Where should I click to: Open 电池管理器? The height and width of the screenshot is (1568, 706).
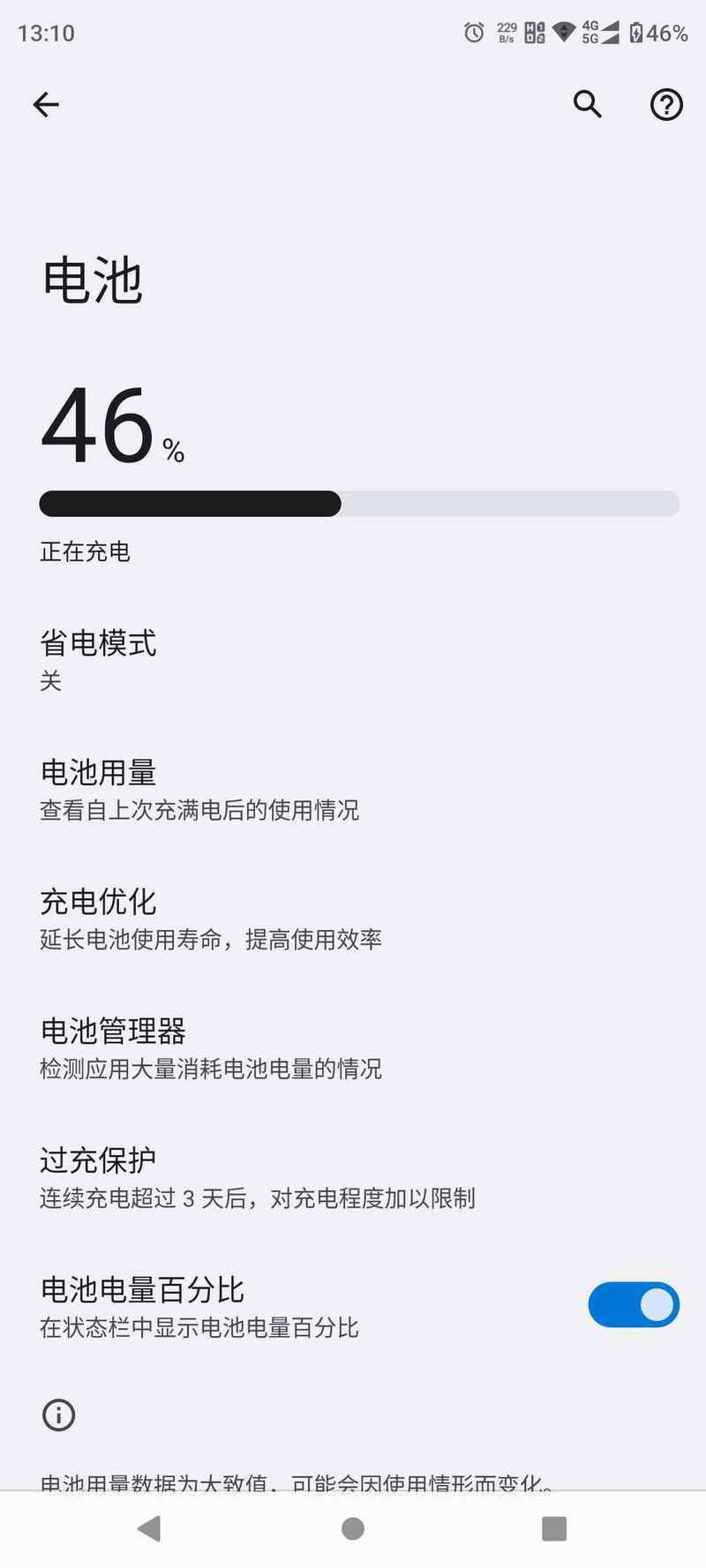click(x=353, y=1048)
